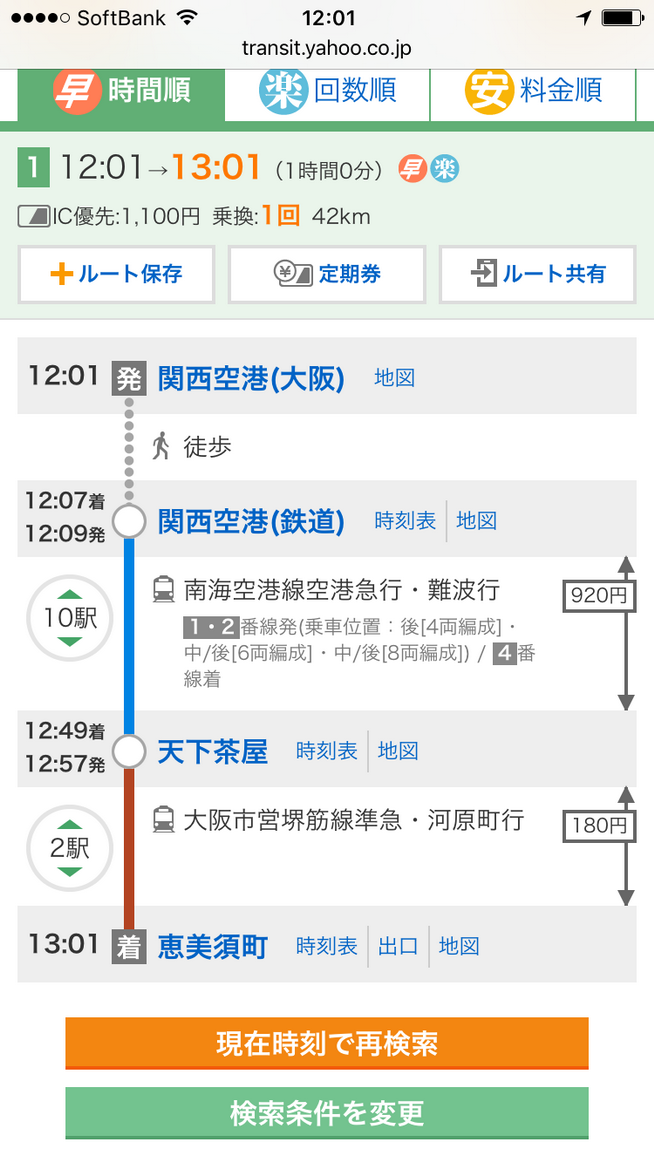The image size is (654, 1163).
Task: Tap 現在時刻で再検索 to search again
Action: click(x=327, y=1044)
